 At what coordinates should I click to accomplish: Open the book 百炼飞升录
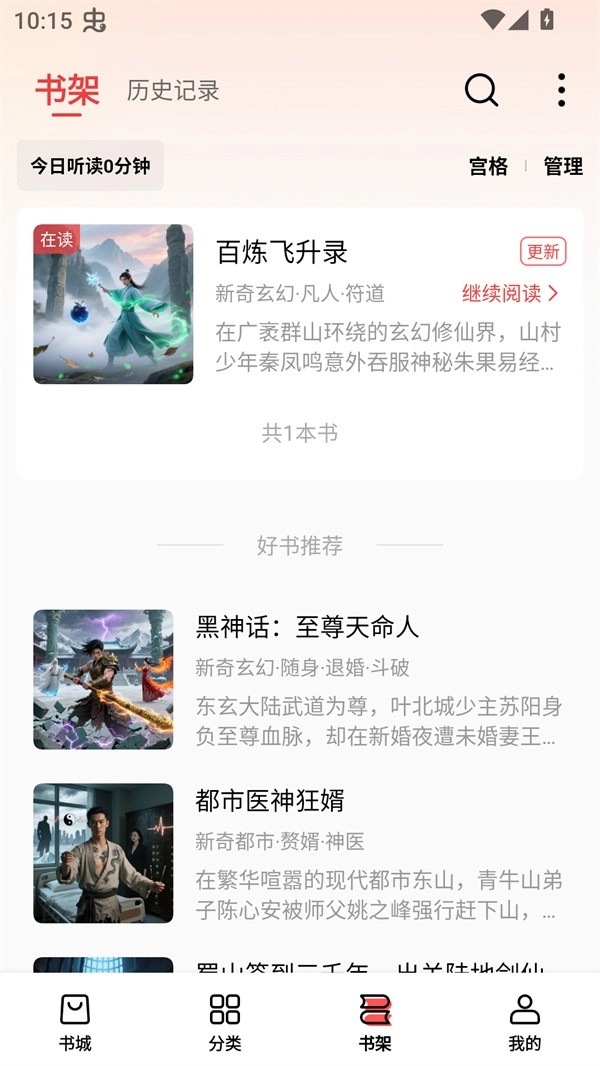click(282, 252)
